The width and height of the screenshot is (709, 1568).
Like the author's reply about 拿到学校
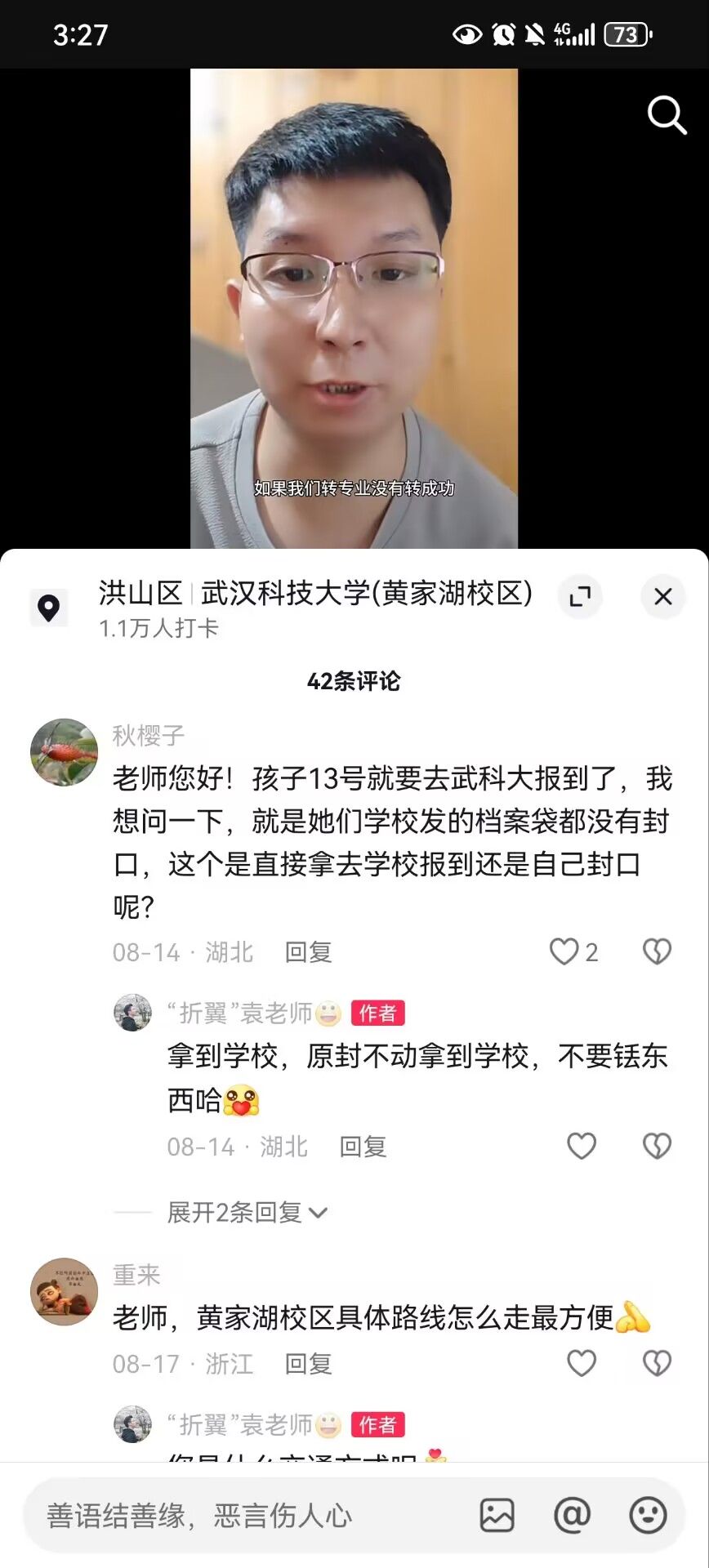point(581,1146)
